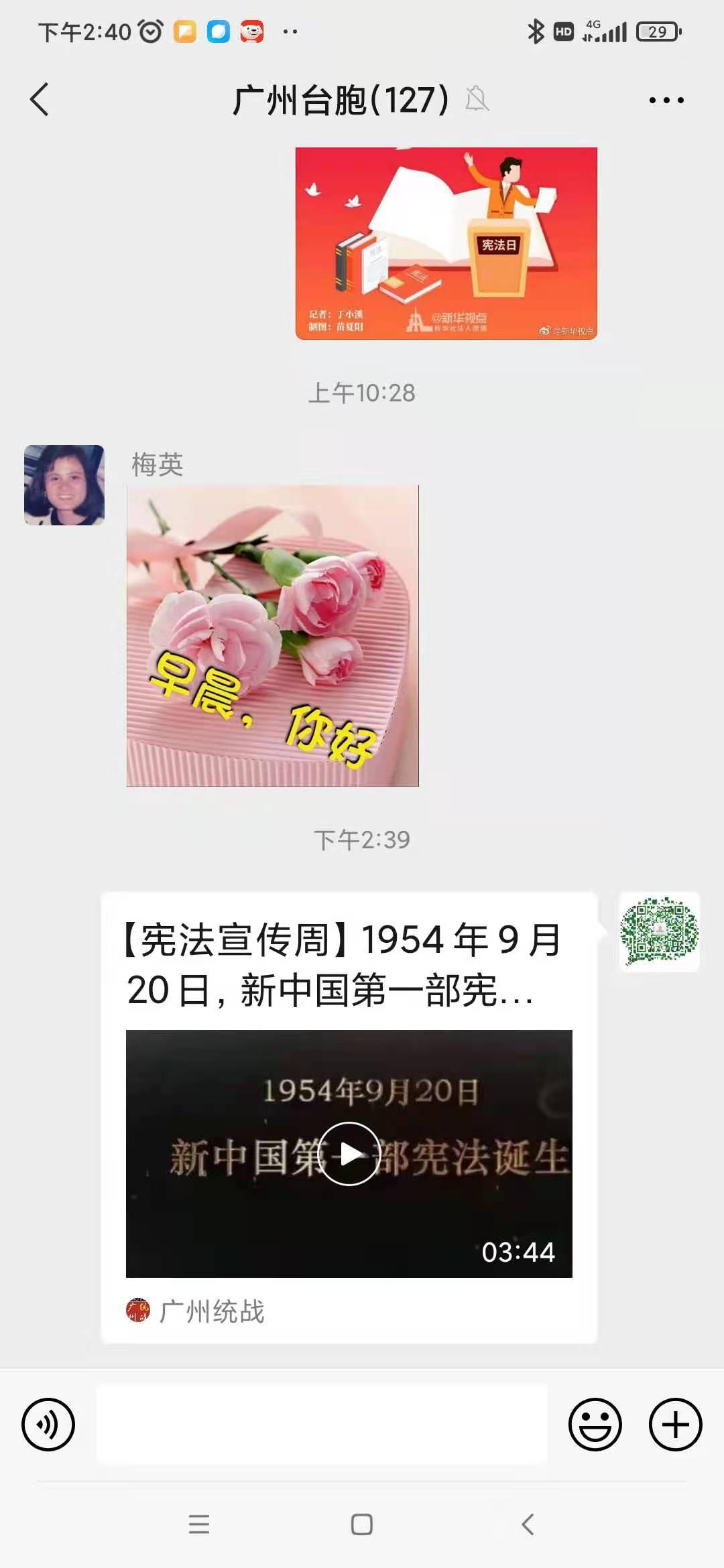Open the 早晨，你好 flower image

pos(272,635)
